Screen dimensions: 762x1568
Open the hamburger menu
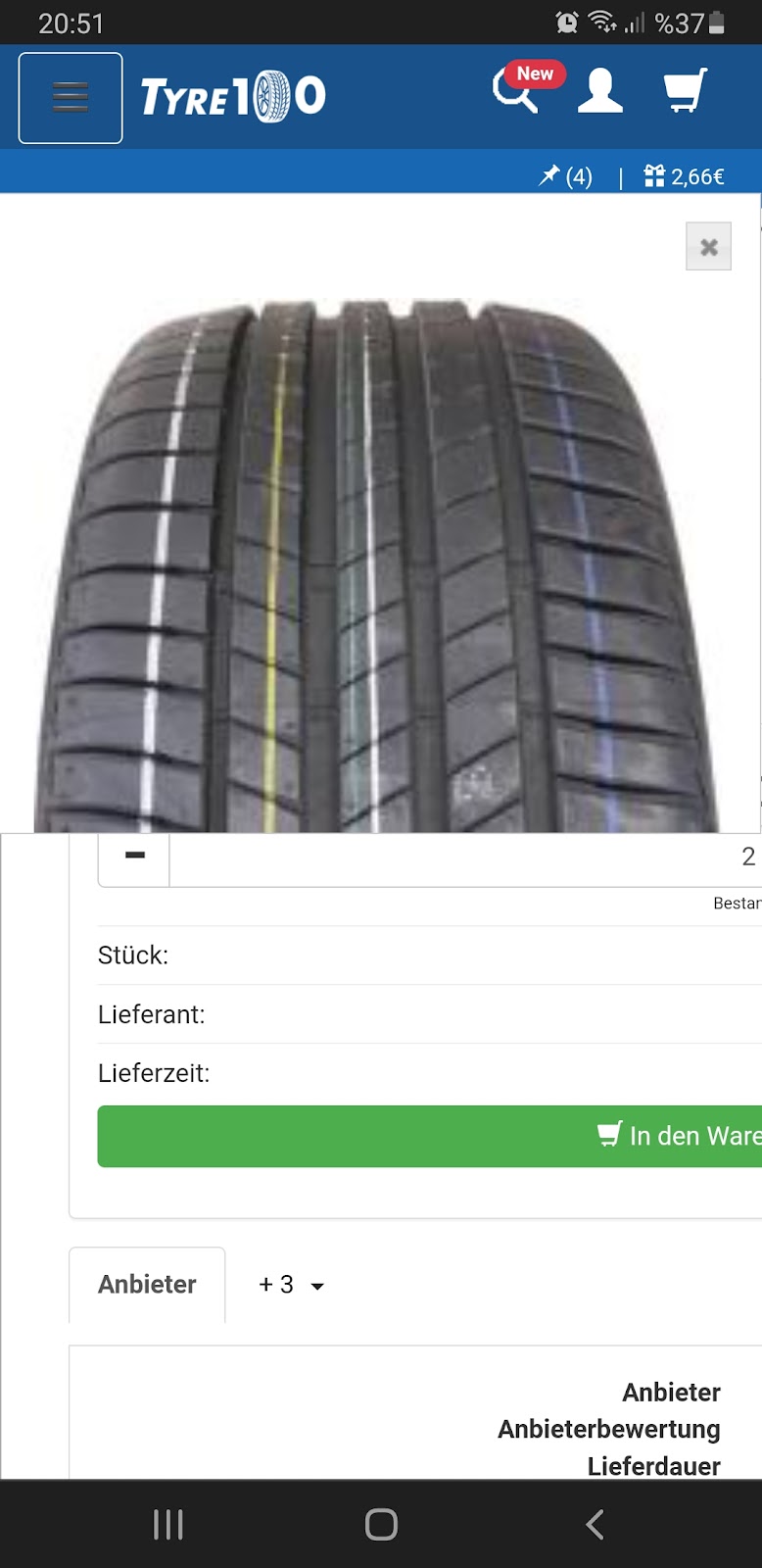coord(71,98)
